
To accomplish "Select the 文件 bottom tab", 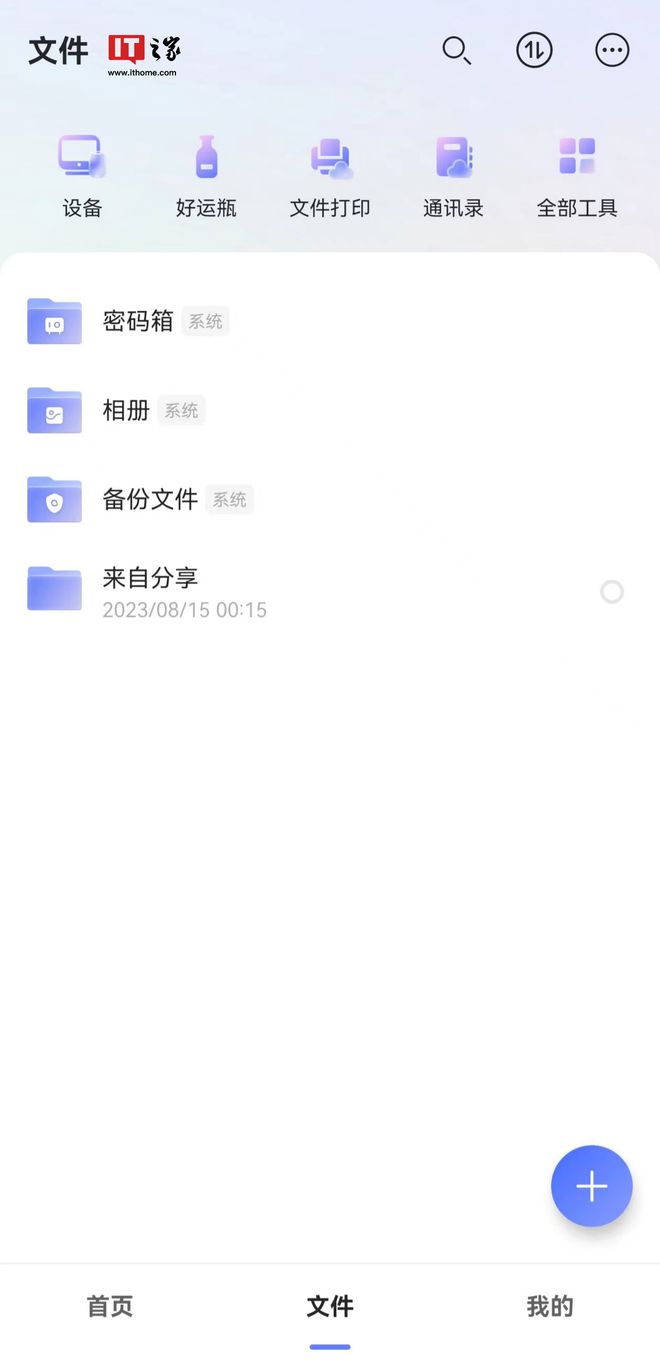I will (330, 1306).
